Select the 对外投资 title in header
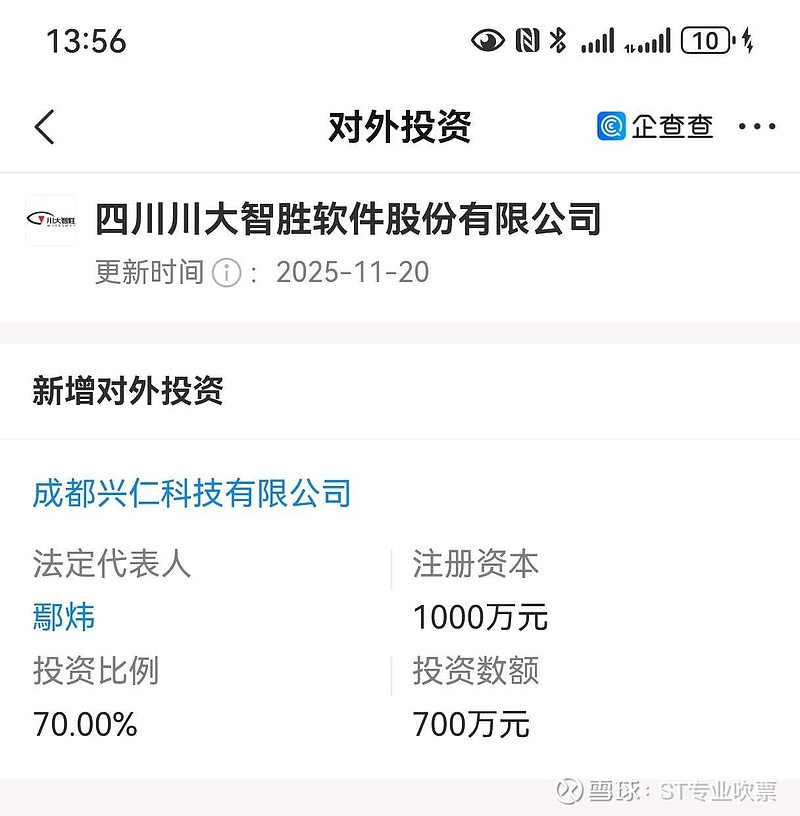Viewport: 800px width, 816px height. point(400,126)
